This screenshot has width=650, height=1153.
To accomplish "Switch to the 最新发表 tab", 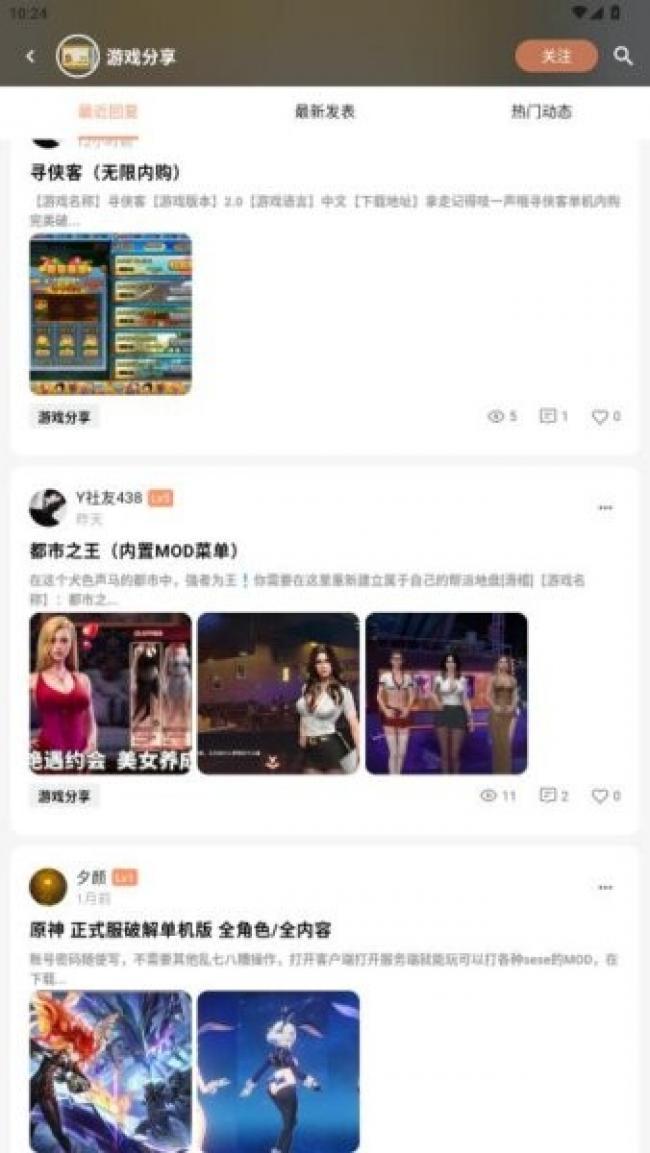I will tap(324, 112).
